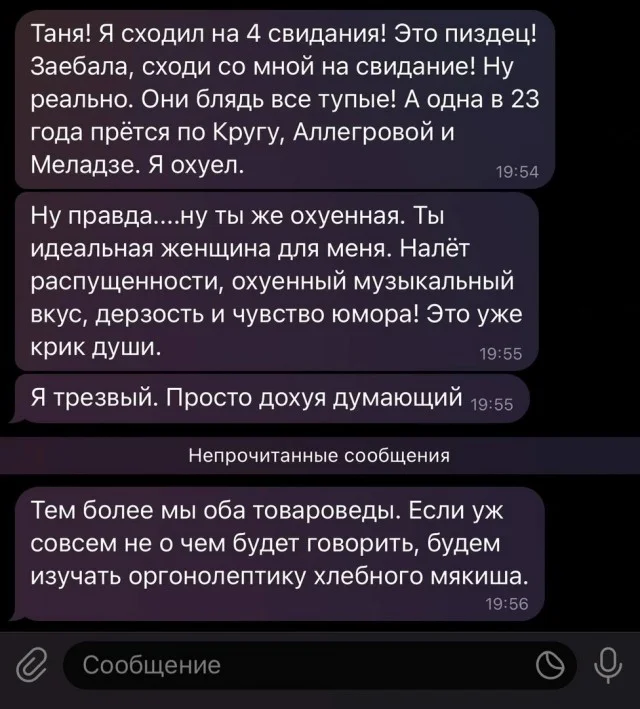Tap the voice message microphone icon

pyautogui.click(x=606, y=665)
